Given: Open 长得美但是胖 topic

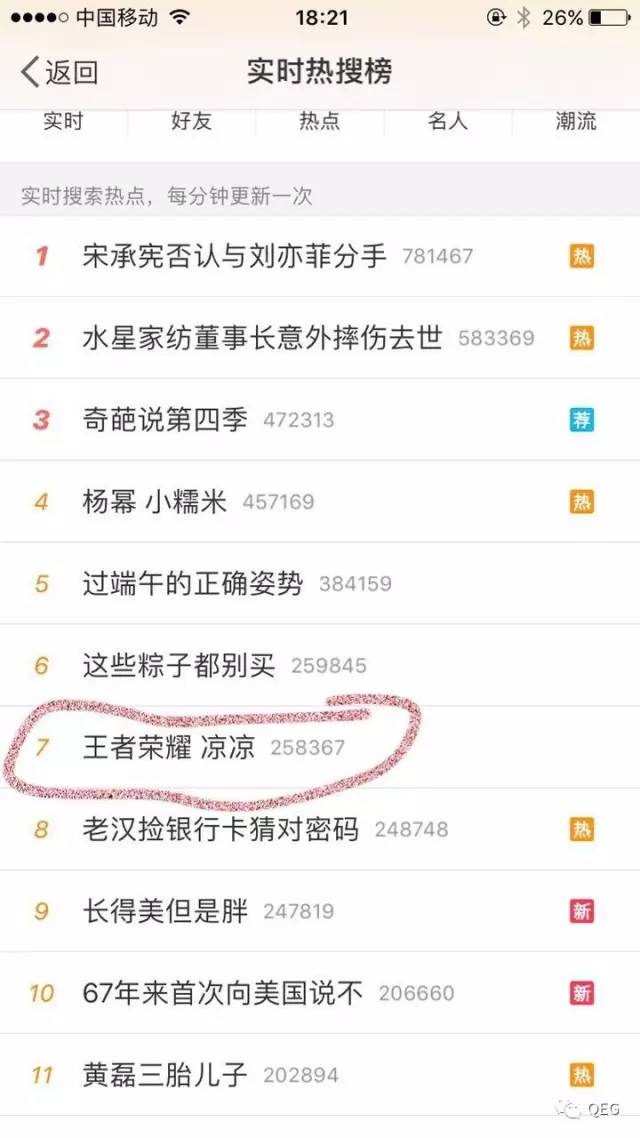Looking at the screenshot, I should pos(165,912).
